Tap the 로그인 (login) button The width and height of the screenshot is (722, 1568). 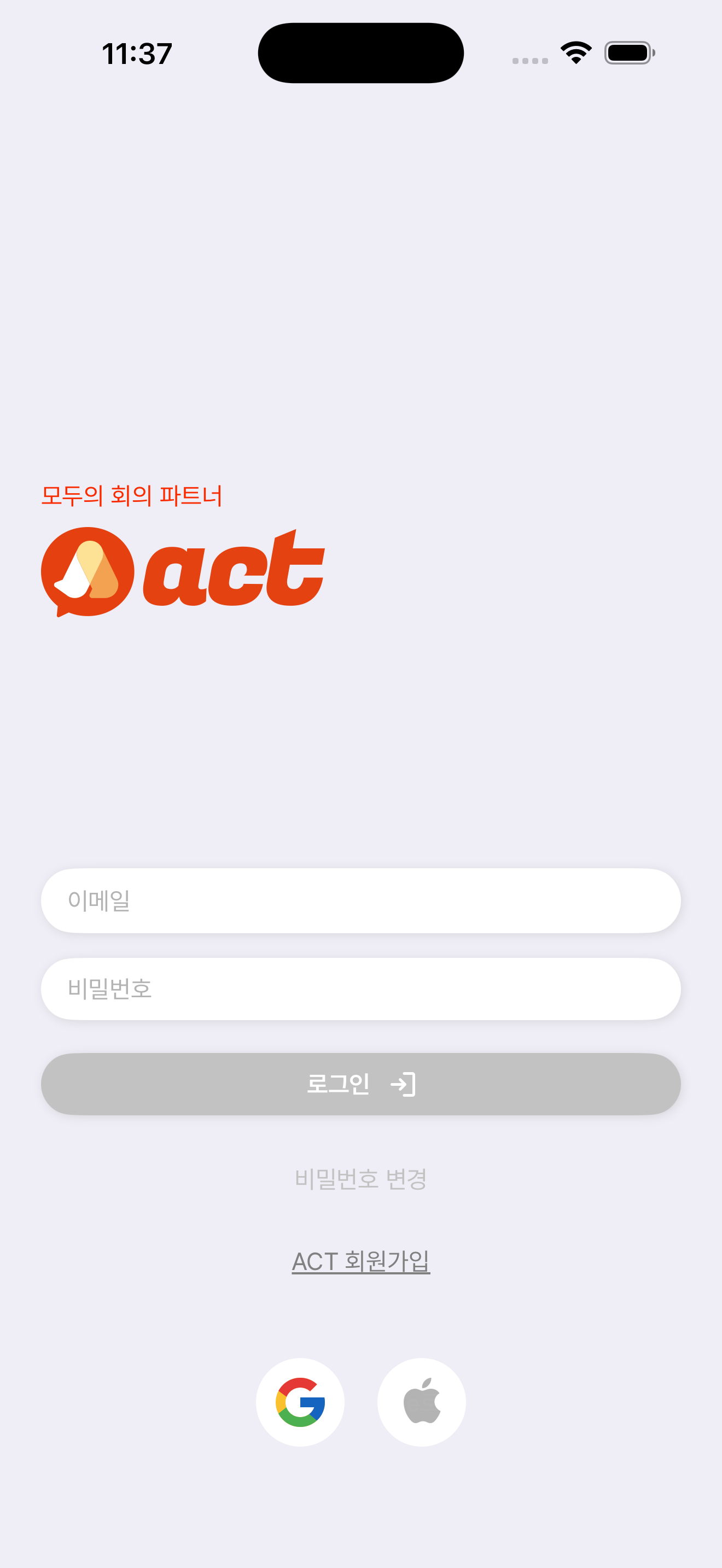coord(360,1084)
